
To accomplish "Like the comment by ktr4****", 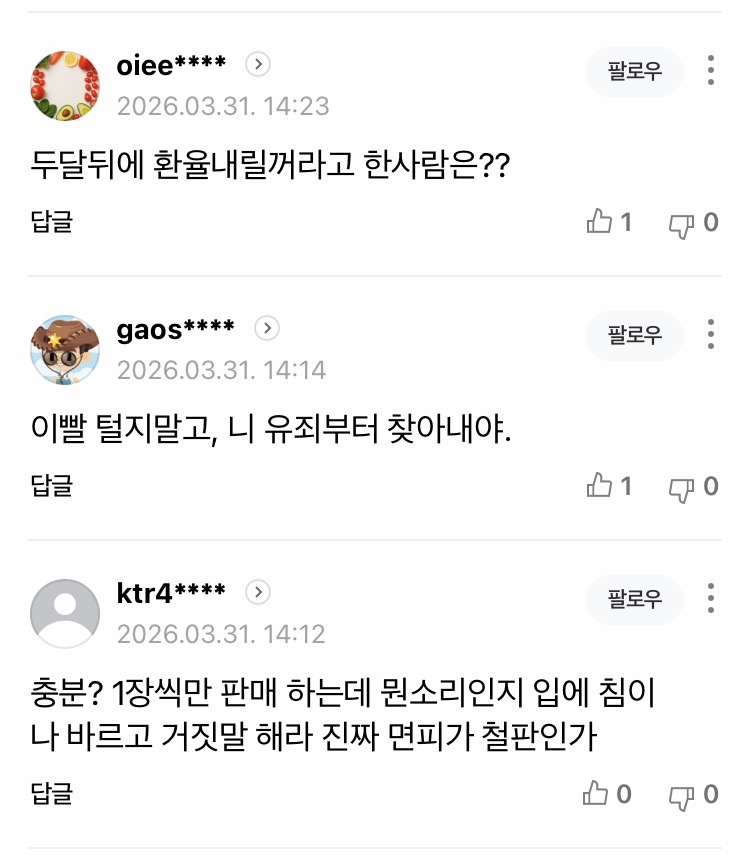I will click(x=597, y=794).
